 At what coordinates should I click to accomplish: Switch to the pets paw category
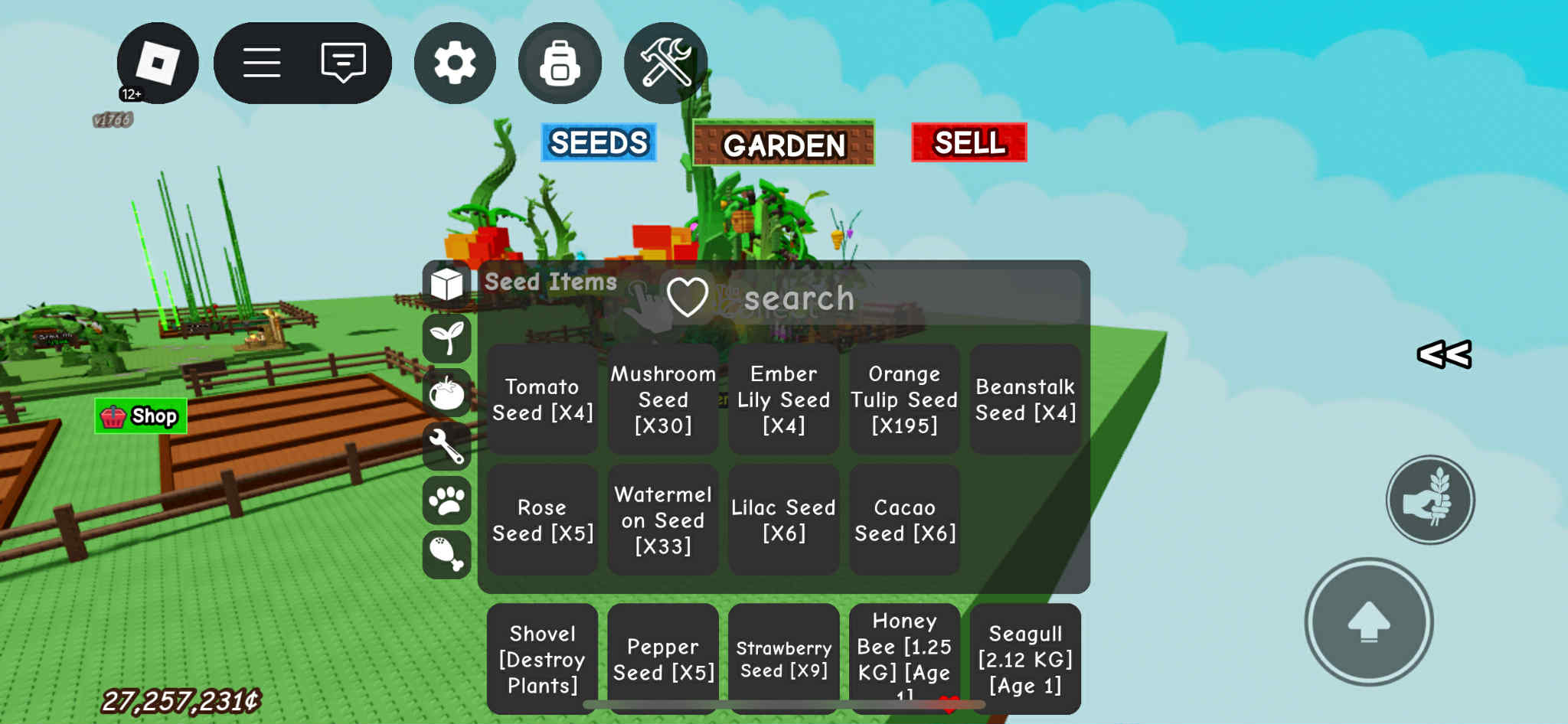(447, 501)
